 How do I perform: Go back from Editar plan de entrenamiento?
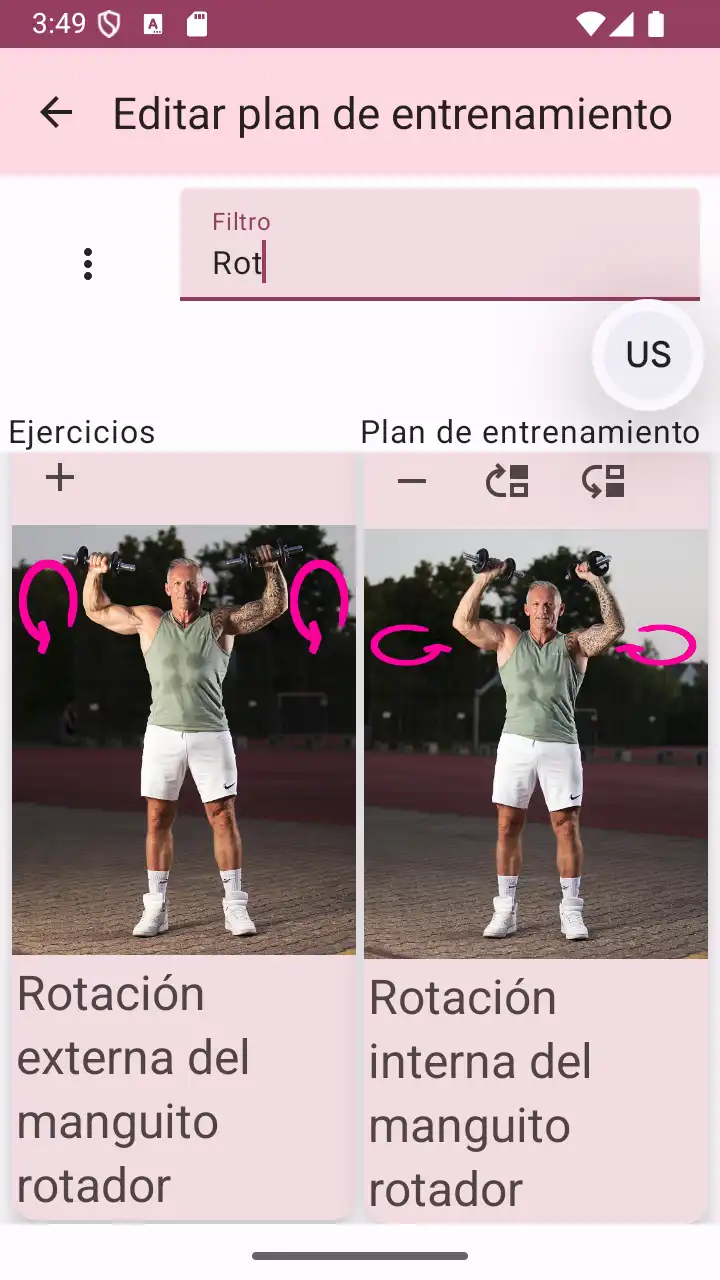point(56,113)
